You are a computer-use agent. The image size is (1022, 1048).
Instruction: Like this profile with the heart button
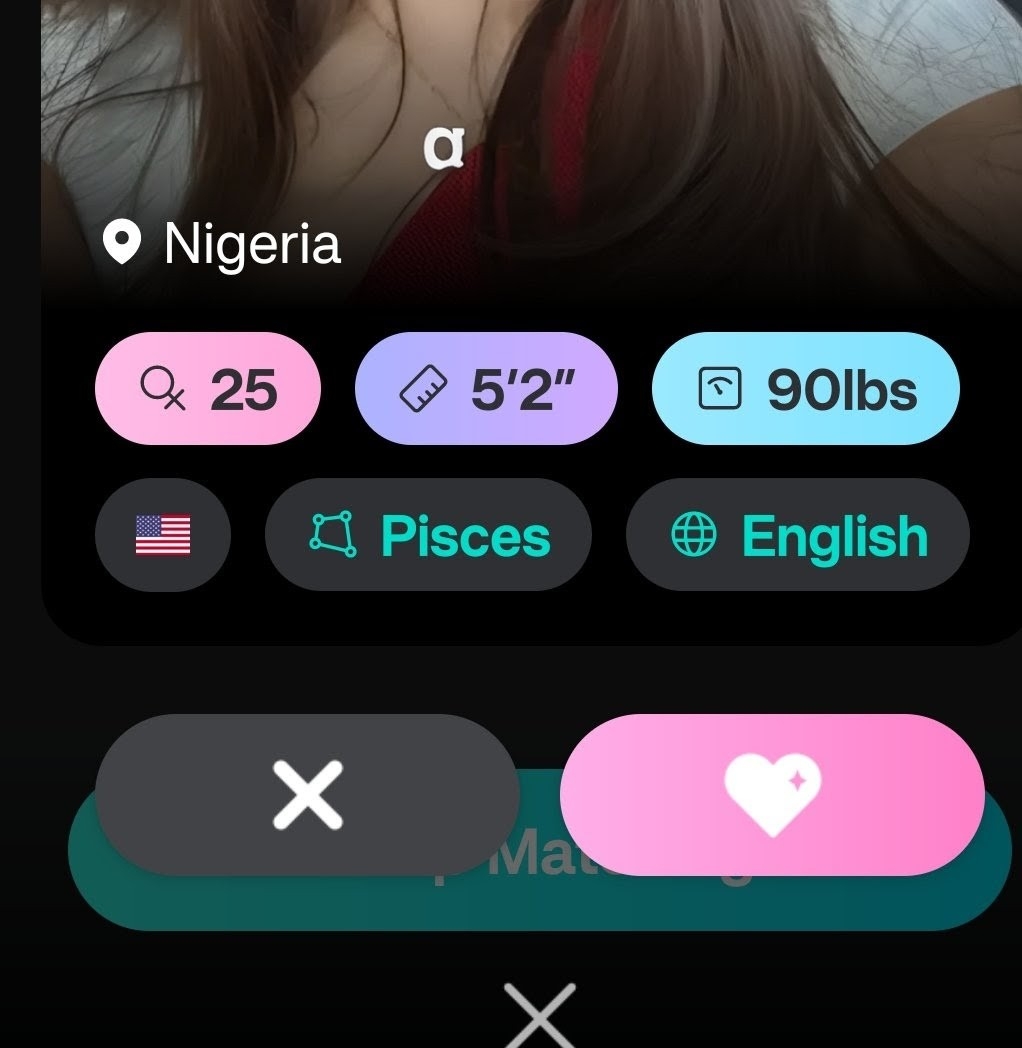point(772,795)
